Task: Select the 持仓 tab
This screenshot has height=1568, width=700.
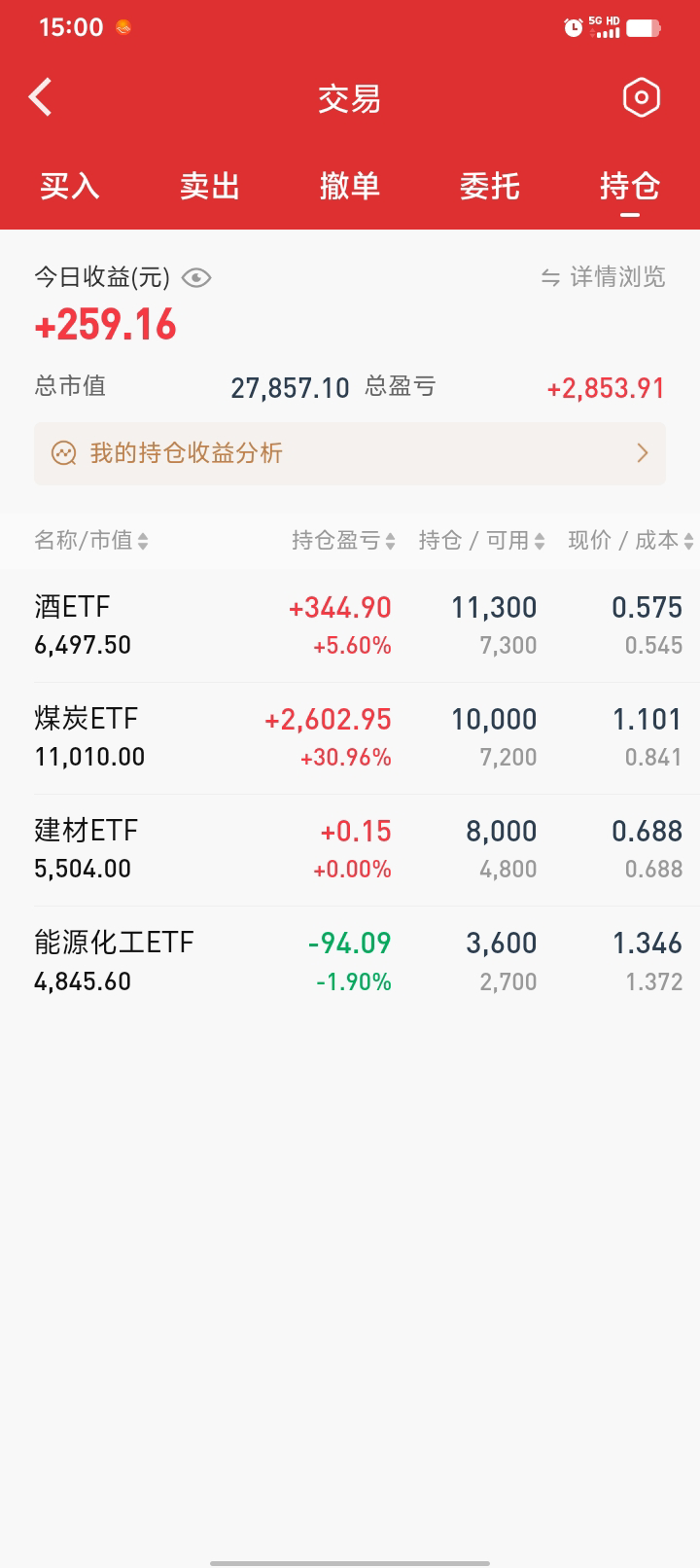Action: 630,185
